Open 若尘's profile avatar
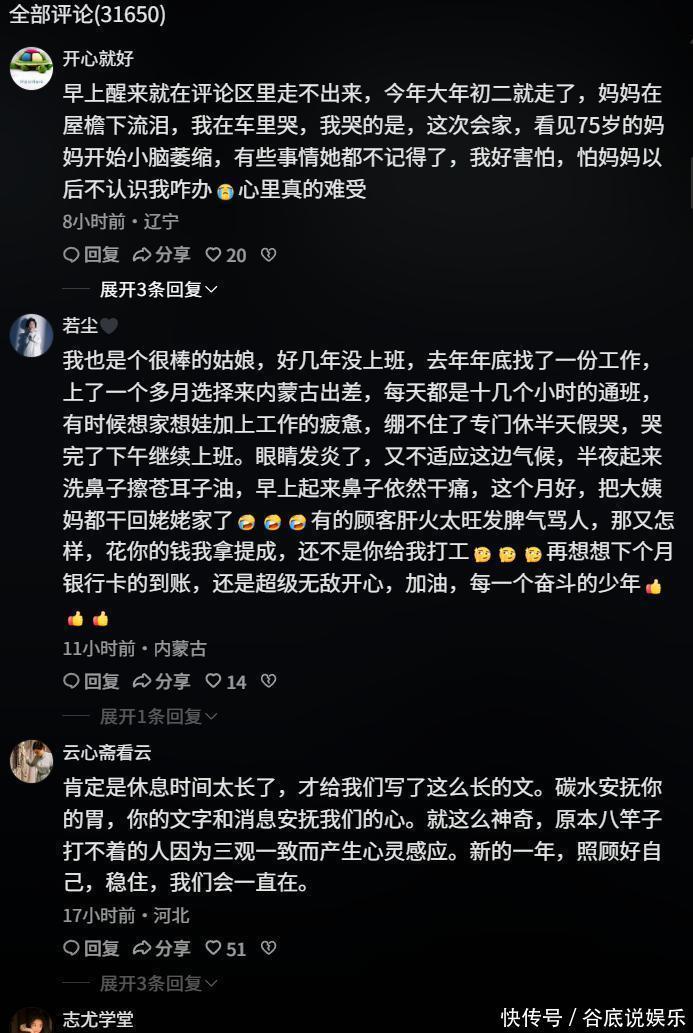693x1033 pixels. tap(31, 334)
